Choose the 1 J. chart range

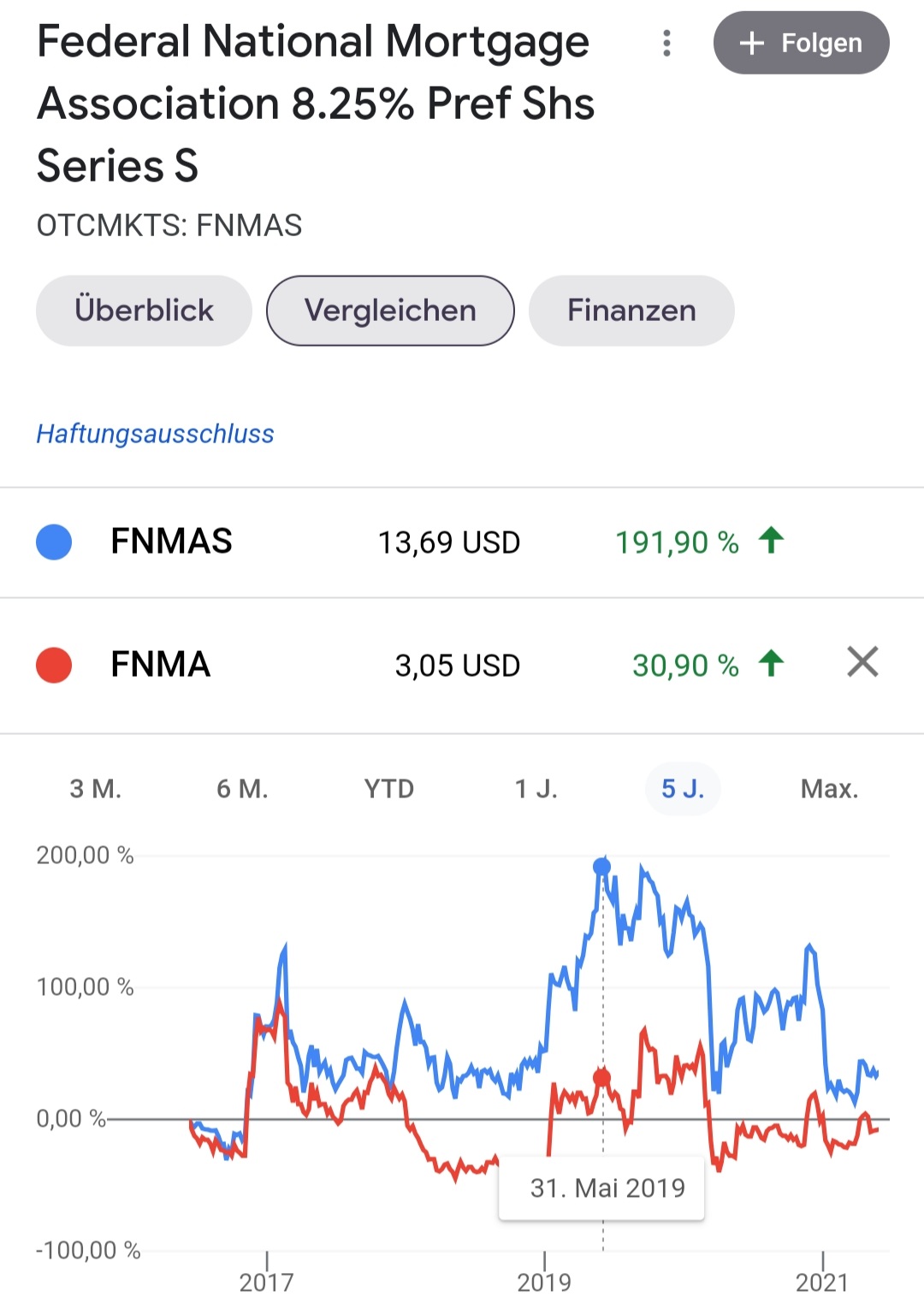pyautogui.click(x=536, y=788)
